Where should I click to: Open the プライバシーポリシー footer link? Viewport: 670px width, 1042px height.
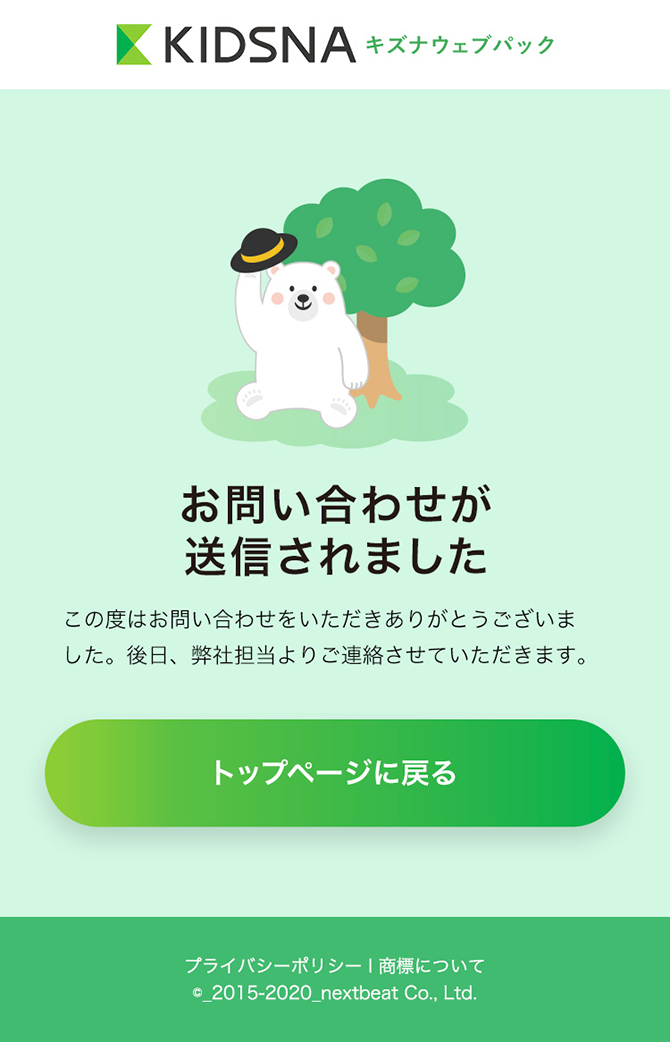272,966
